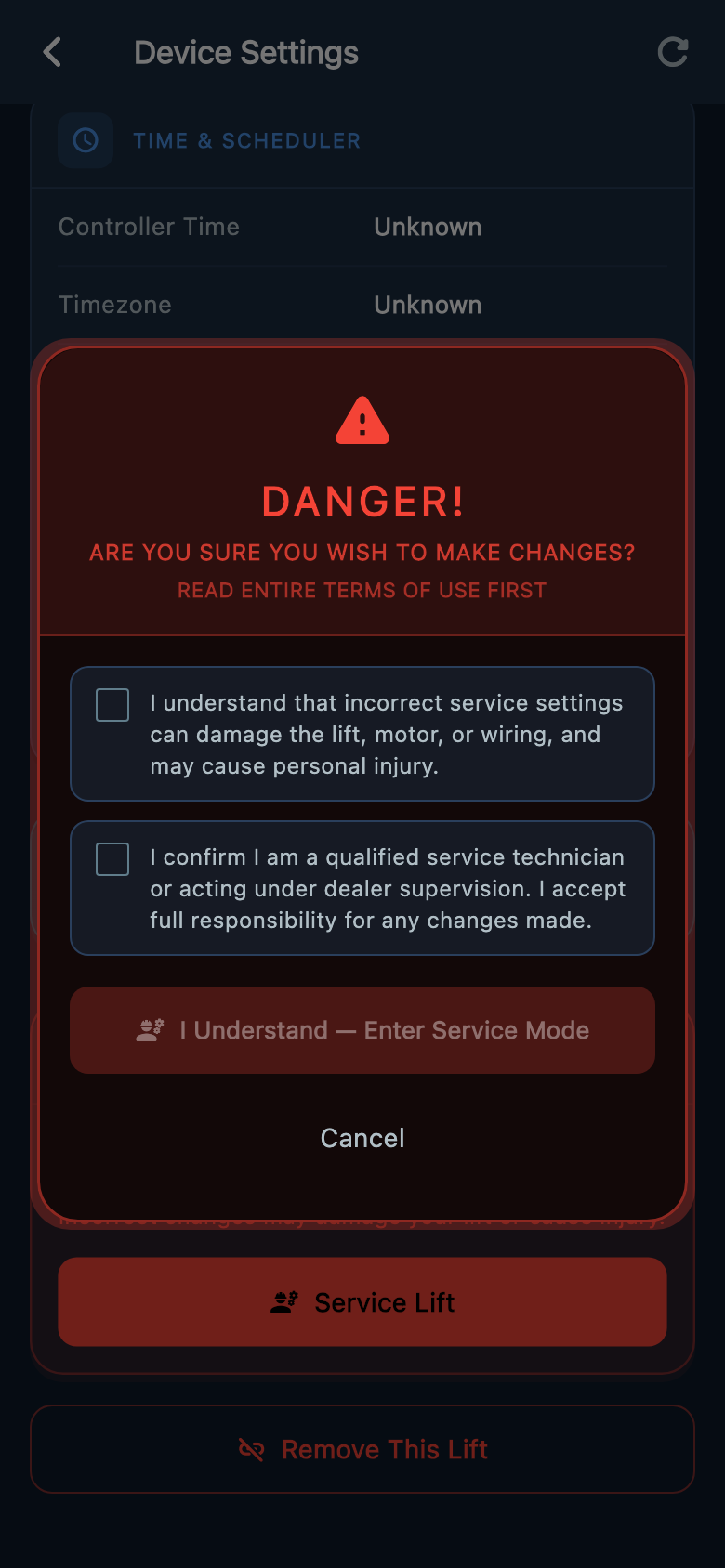Image resolution: width=725 pixels, height=1568 pixels.
Task: Cancel the danger dialog
Action: (x=362, y=1138)
